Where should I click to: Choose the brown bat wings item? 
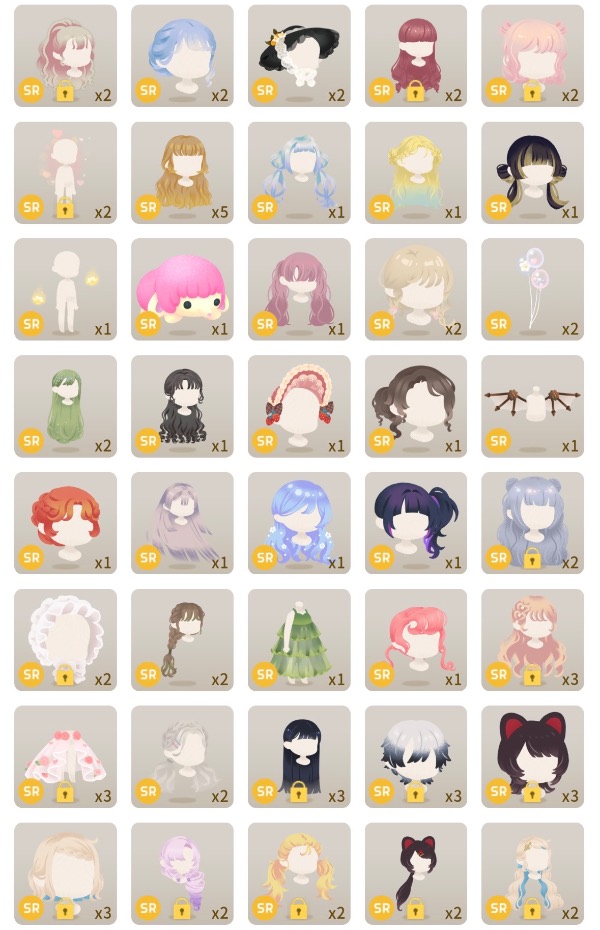tap(532, 406)
